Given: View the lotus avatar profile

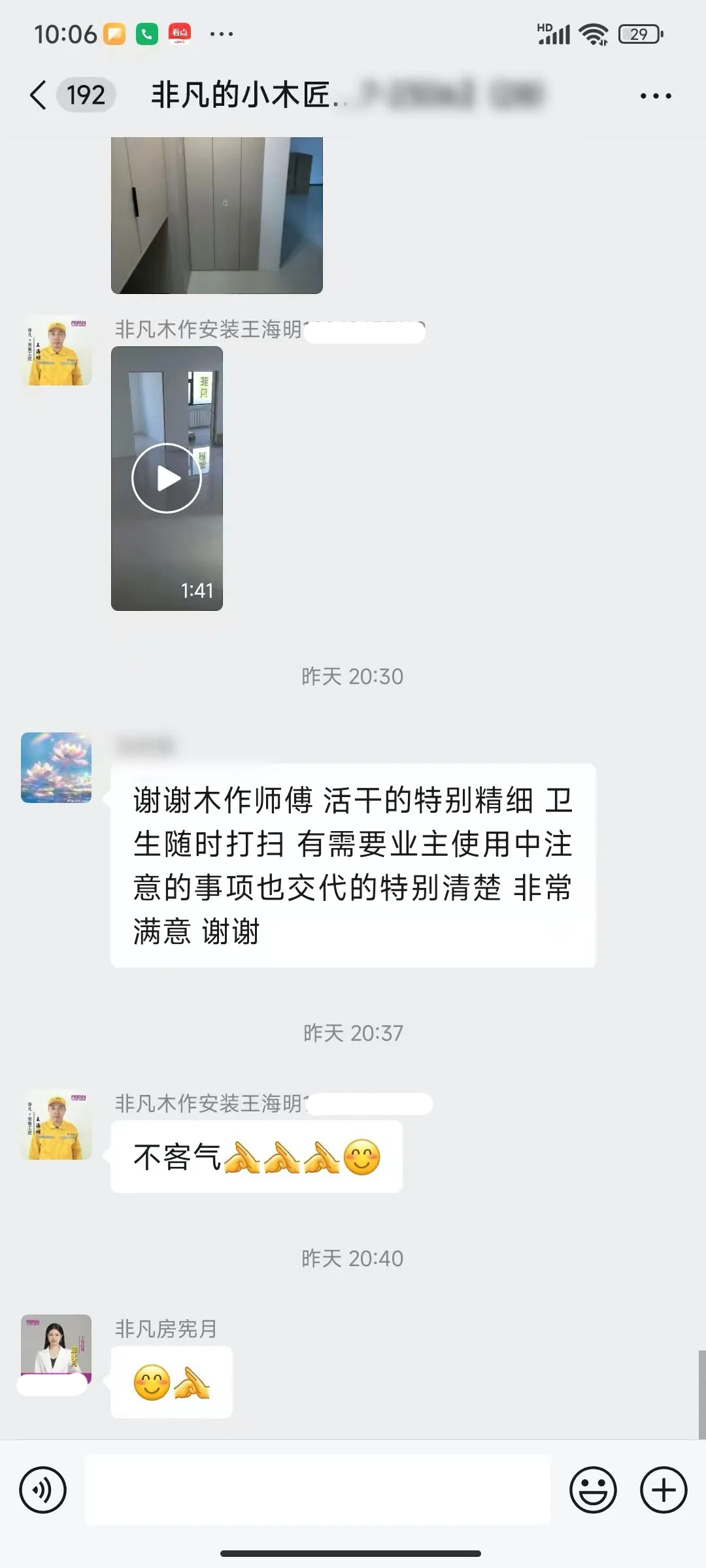Looking at the screenshot, I should click(x=56, y=768).
